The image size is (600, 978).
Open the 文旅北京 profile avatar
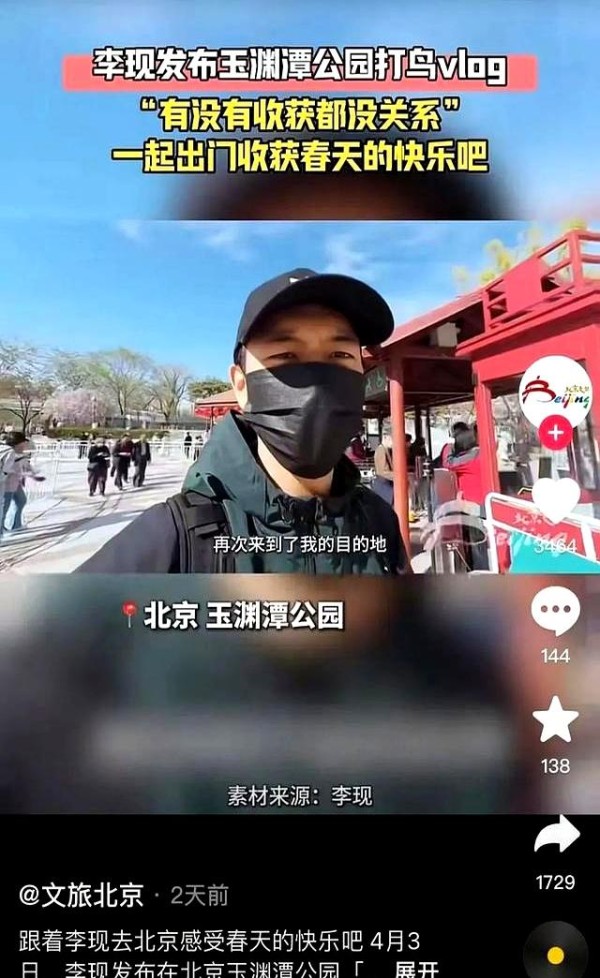click(555, 390)
